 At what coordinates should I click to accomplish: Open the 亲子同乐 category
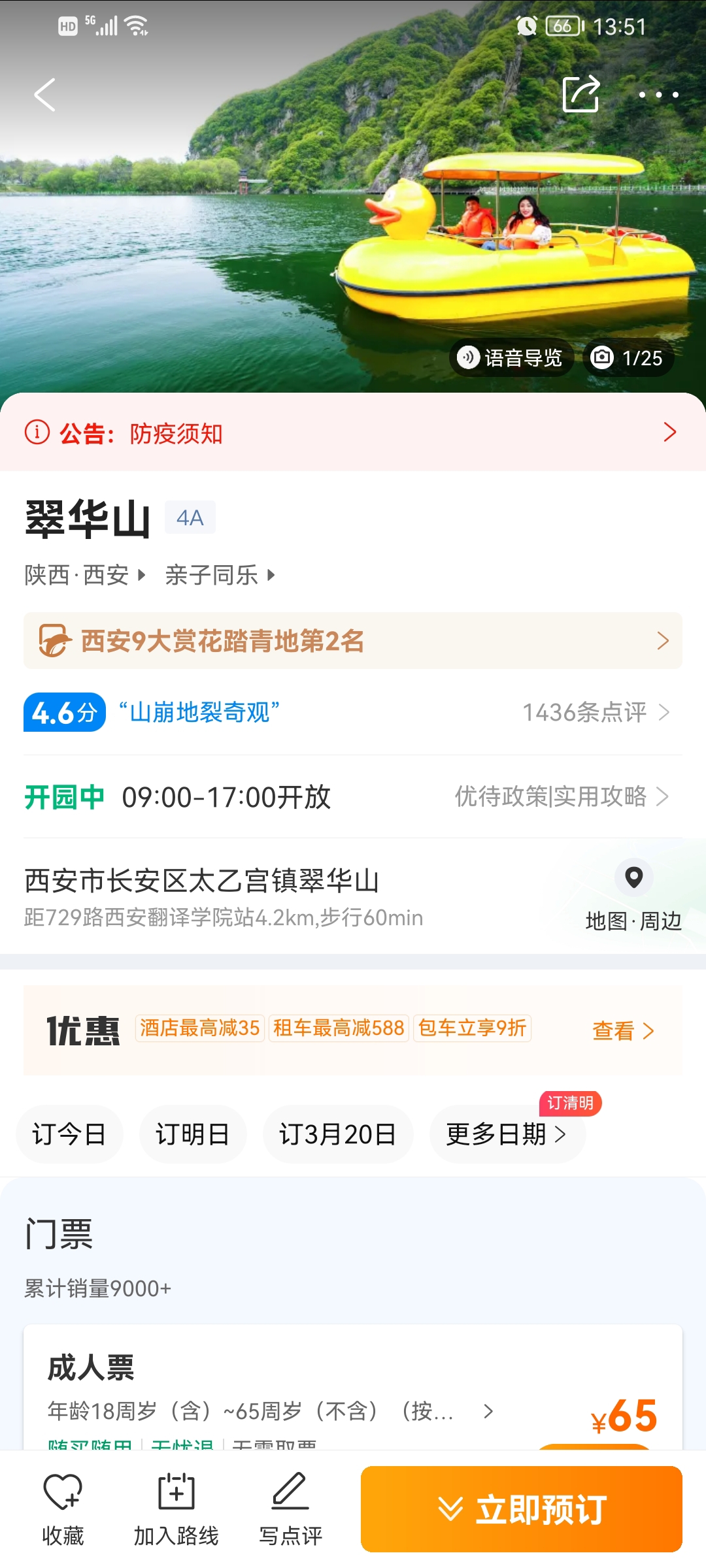(220, 575)
